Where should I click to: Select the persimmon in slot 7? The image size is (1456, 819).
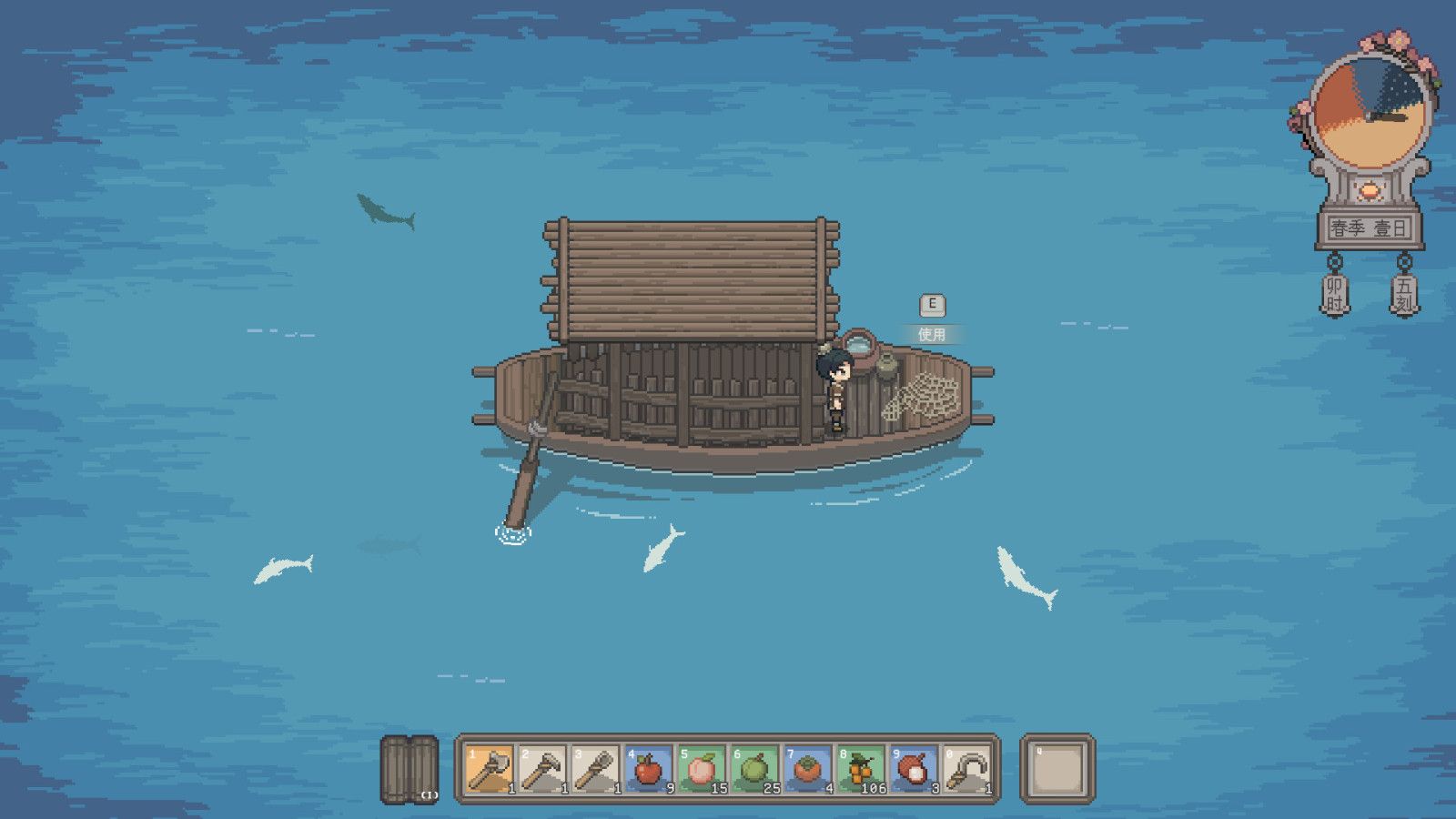806,769
